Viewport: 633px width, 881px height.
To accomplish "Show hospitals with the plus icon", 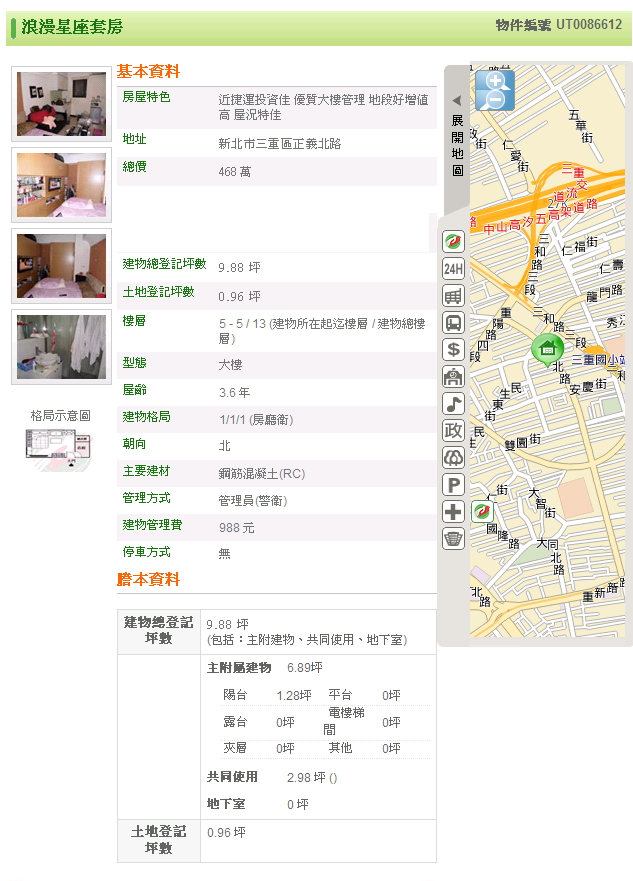I will click(x=453, y=512).
